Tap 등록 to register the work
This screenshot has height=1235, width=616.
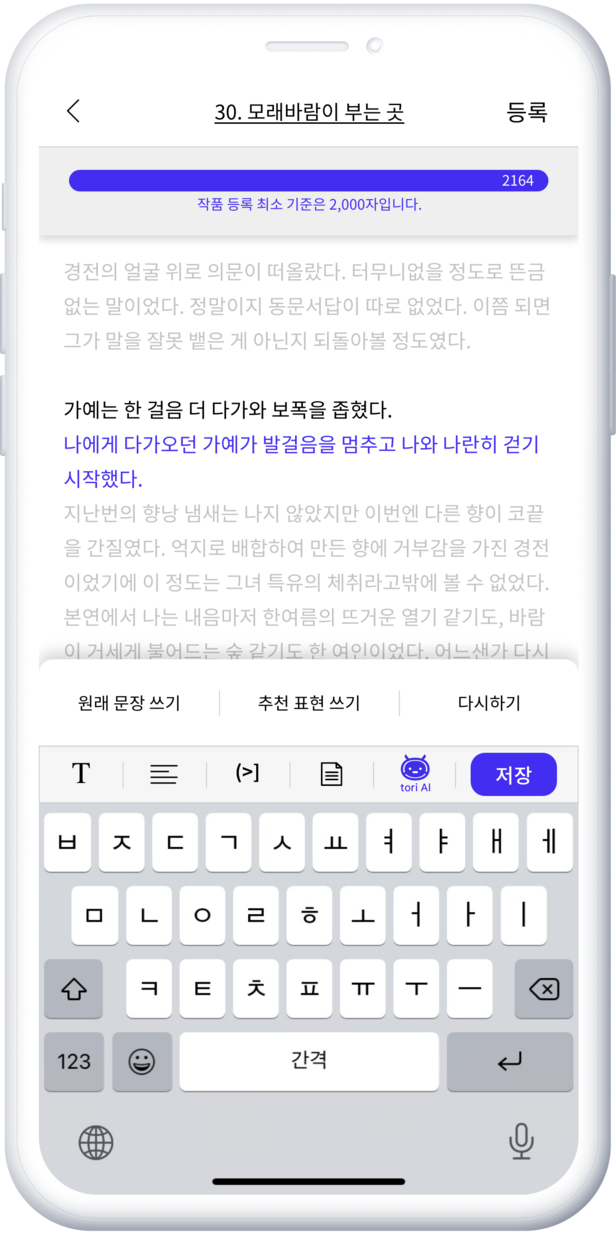[x=527, y=111]
